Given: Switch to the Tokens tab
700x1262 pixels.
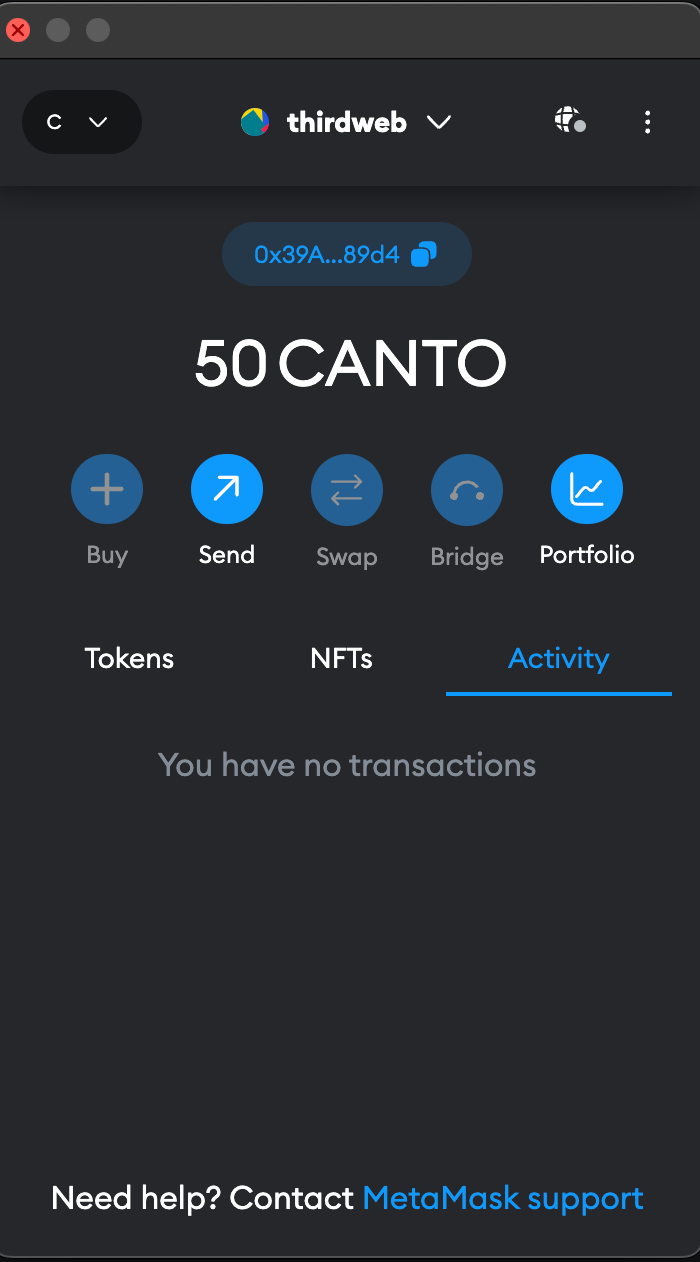Looking at the screenshot, I should [129, 658].
